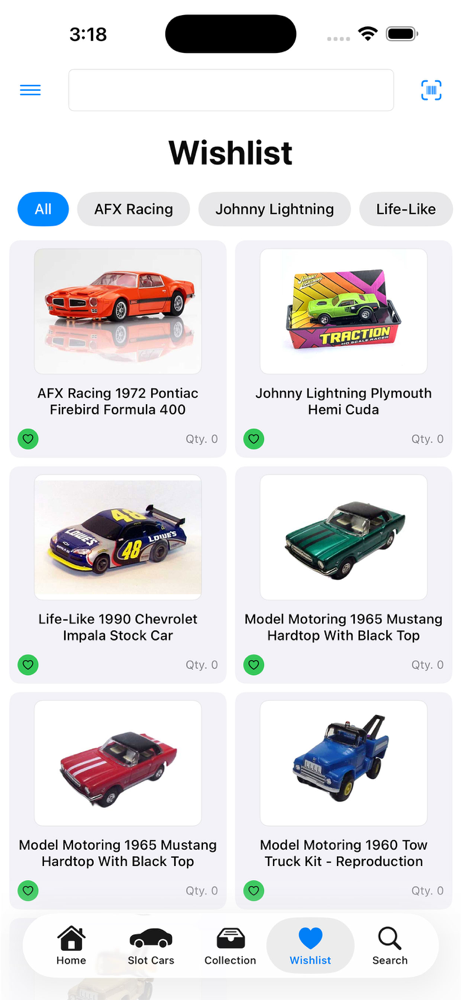Image resolution: width=462 pixels, height=1000 pixels.
Task: Open Model Motoring 1960 Tow Truck card
Action: tap(343, 800)
